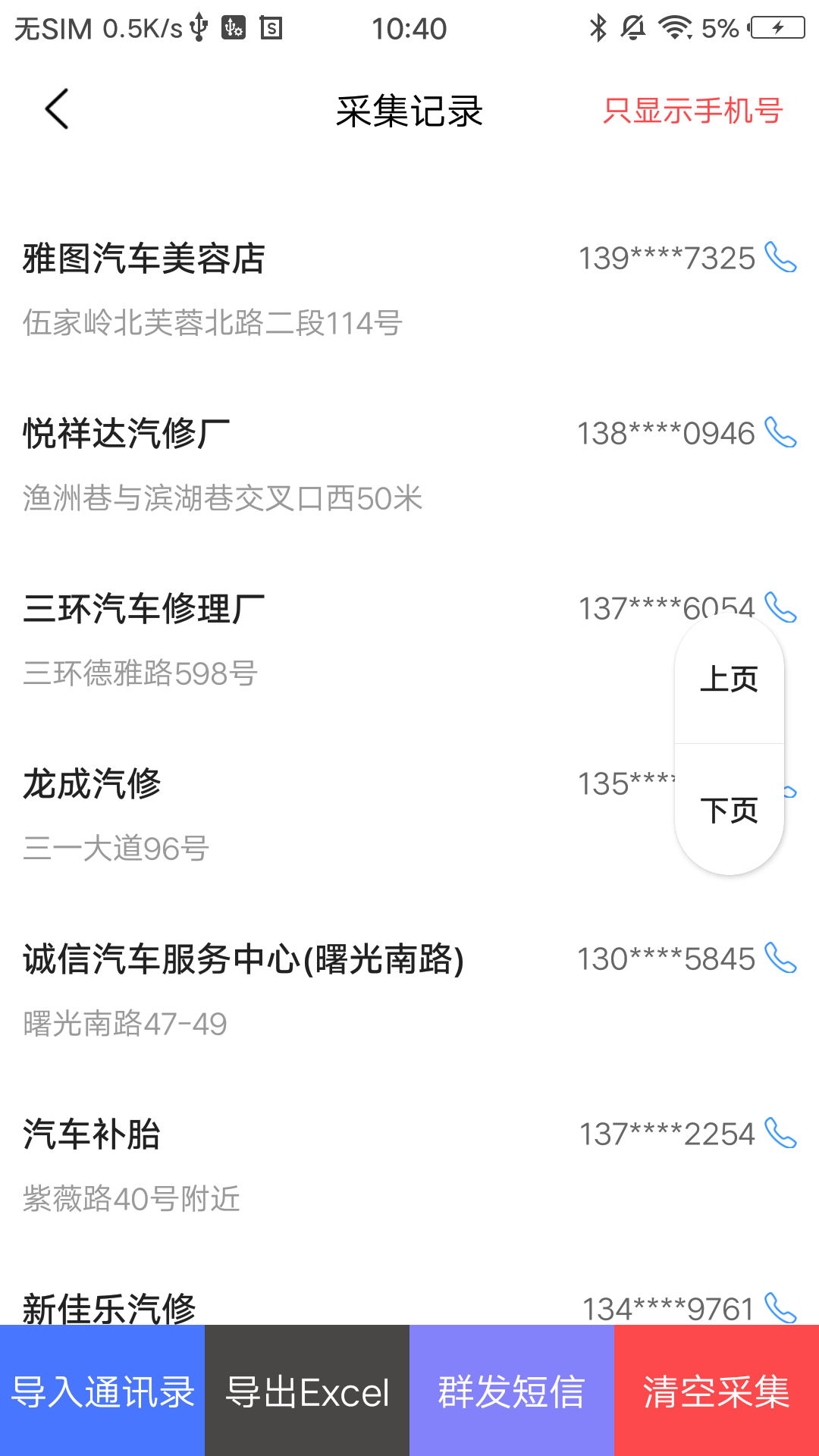Go to previous page with 上页
This screenshot has height=1456, width=819.
(x=729, y=679)
